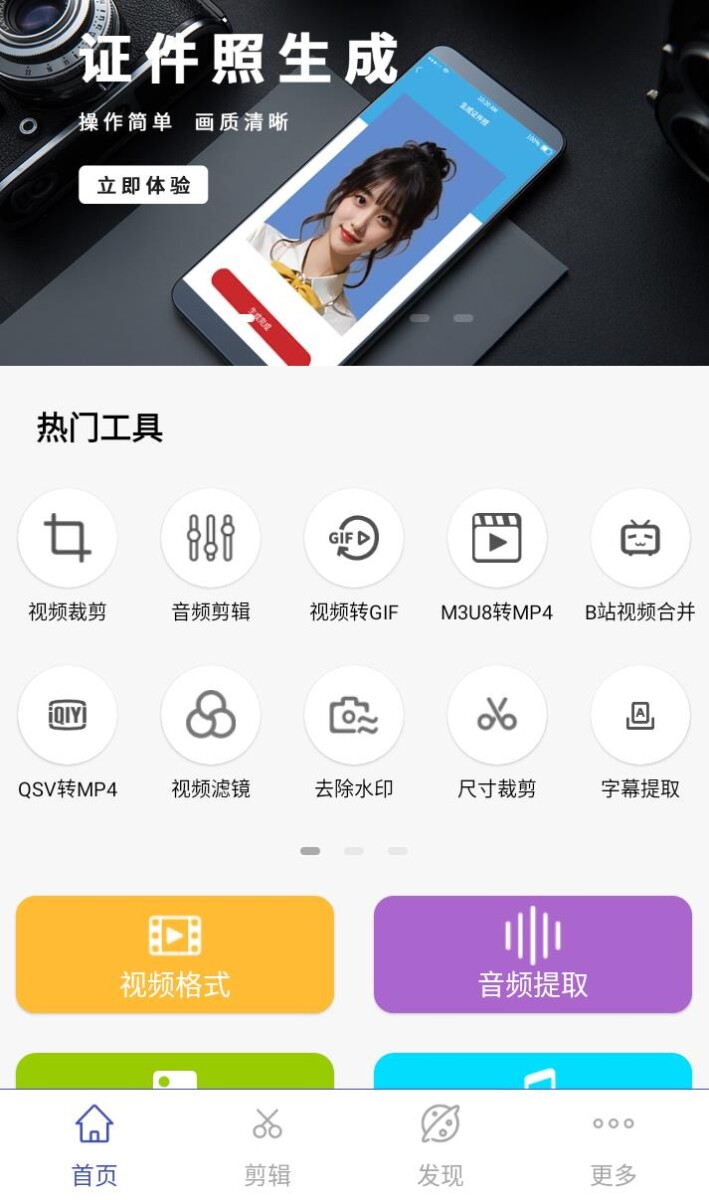Image resolution: width=709 pixels, height=1200 pixels.
Task: Switch to the 剪辑 tab
Action: tap(267, 1145)
